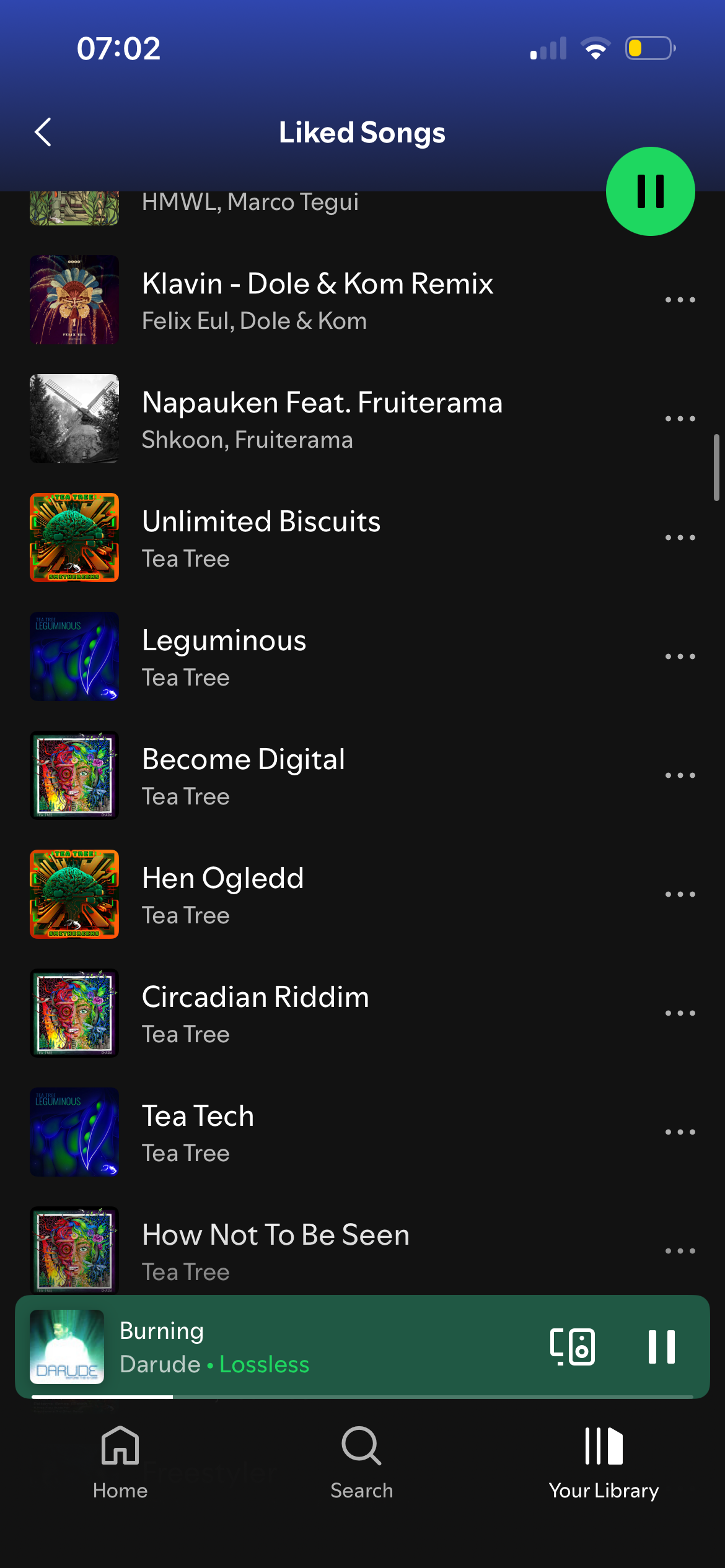
Task: Open more options for Unlimited Biscuits
Action: [x=680, y=538]
